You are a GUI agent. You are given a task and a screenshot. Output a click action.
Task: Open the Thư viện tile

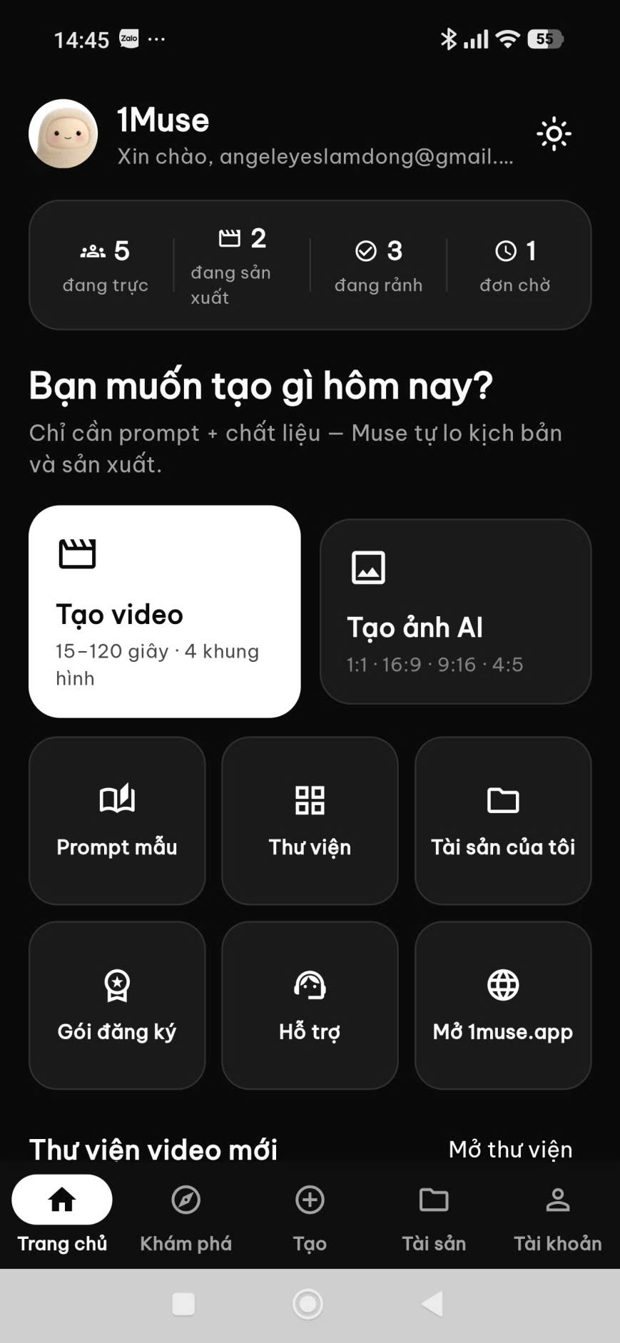(x=310, y=820)
